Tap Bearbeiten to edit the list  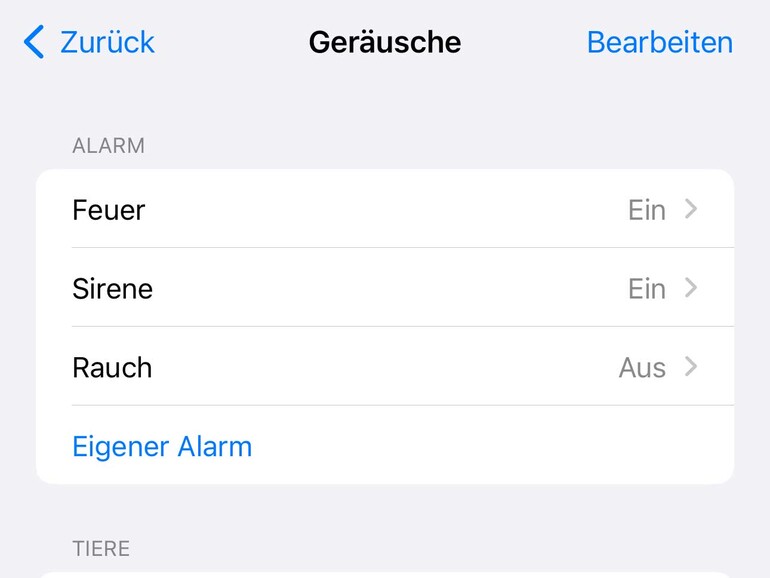(x=659, y=42)
